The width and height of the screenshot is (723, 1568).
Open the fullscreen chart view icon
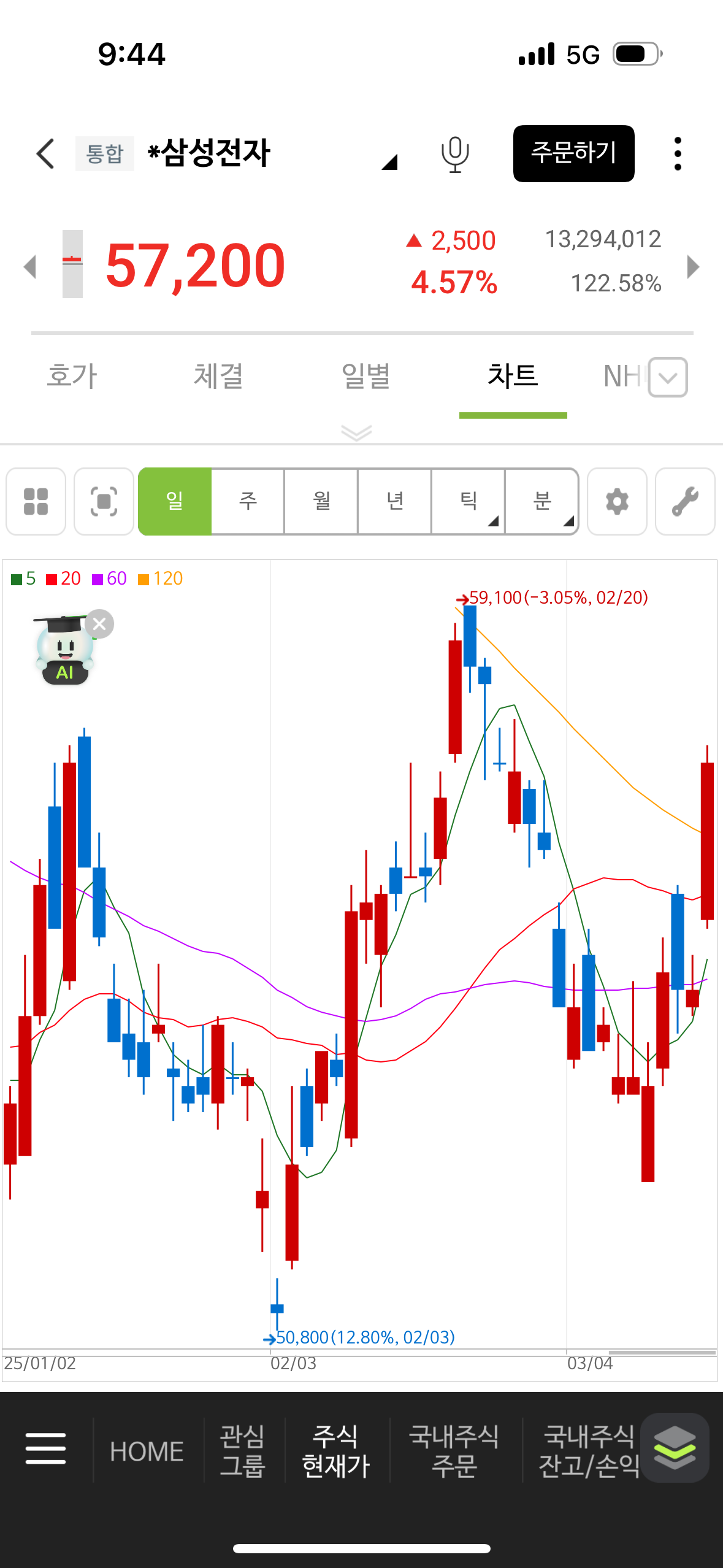(x=104, y=502)
